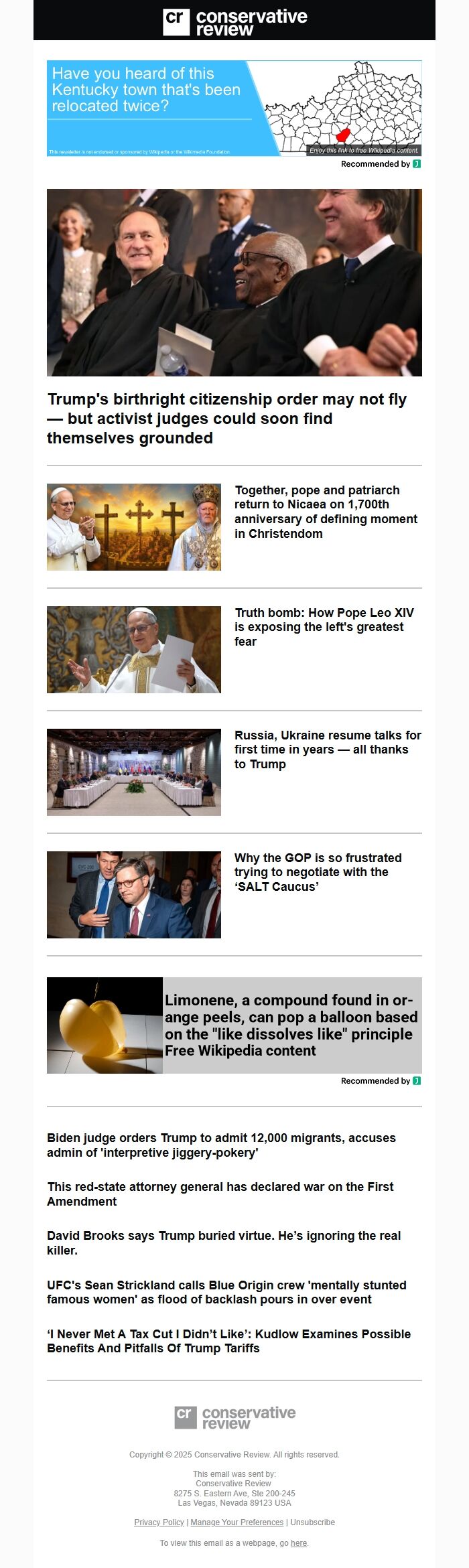The height and width of the screenshot is (1568, 469).
Task: Tap the negotiation table photo thumbnail
Action: pos(134,772)
